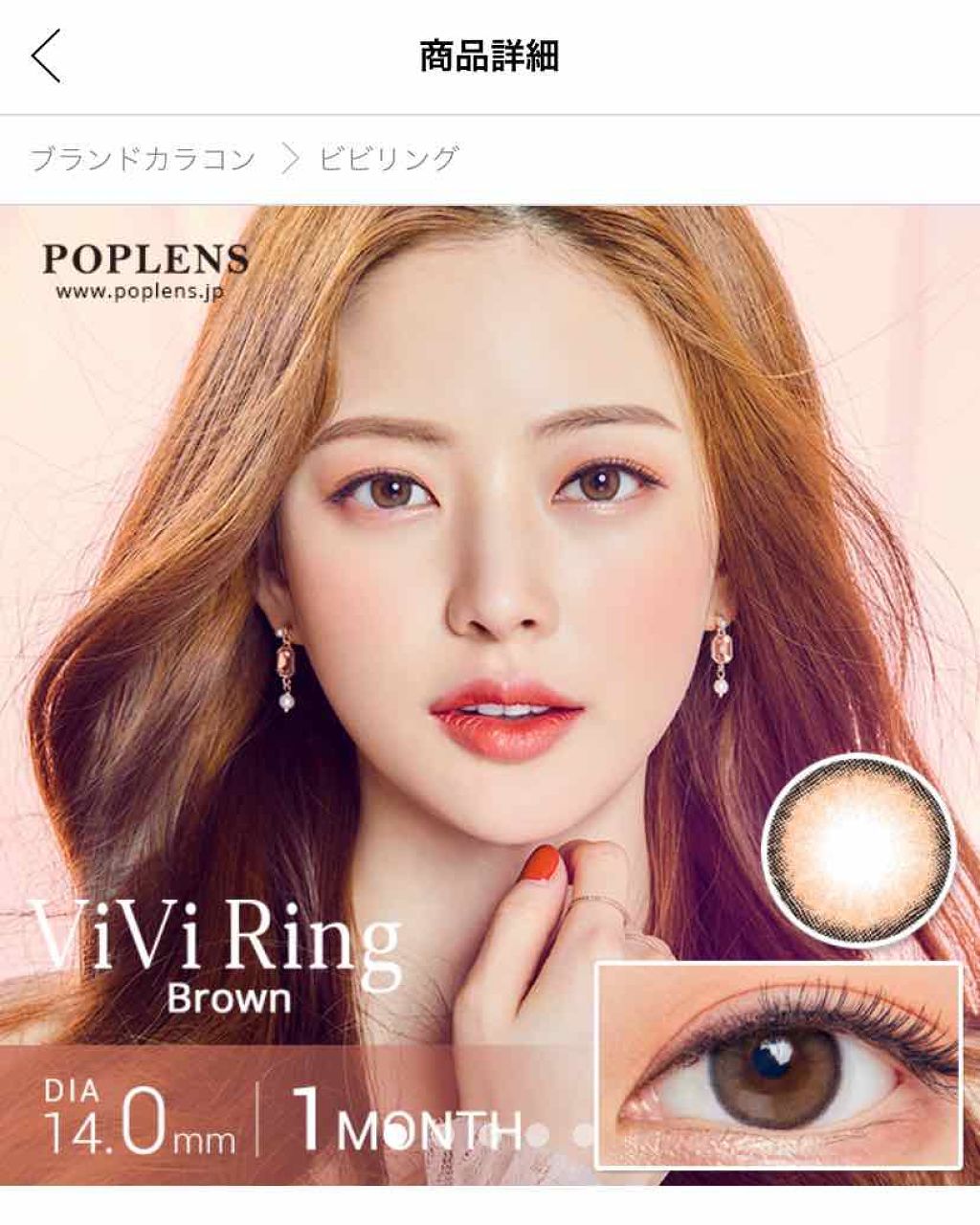Click the second carousel pagination dot
The height and width of the screenshot is (1225, 980).
[584, 1132]
